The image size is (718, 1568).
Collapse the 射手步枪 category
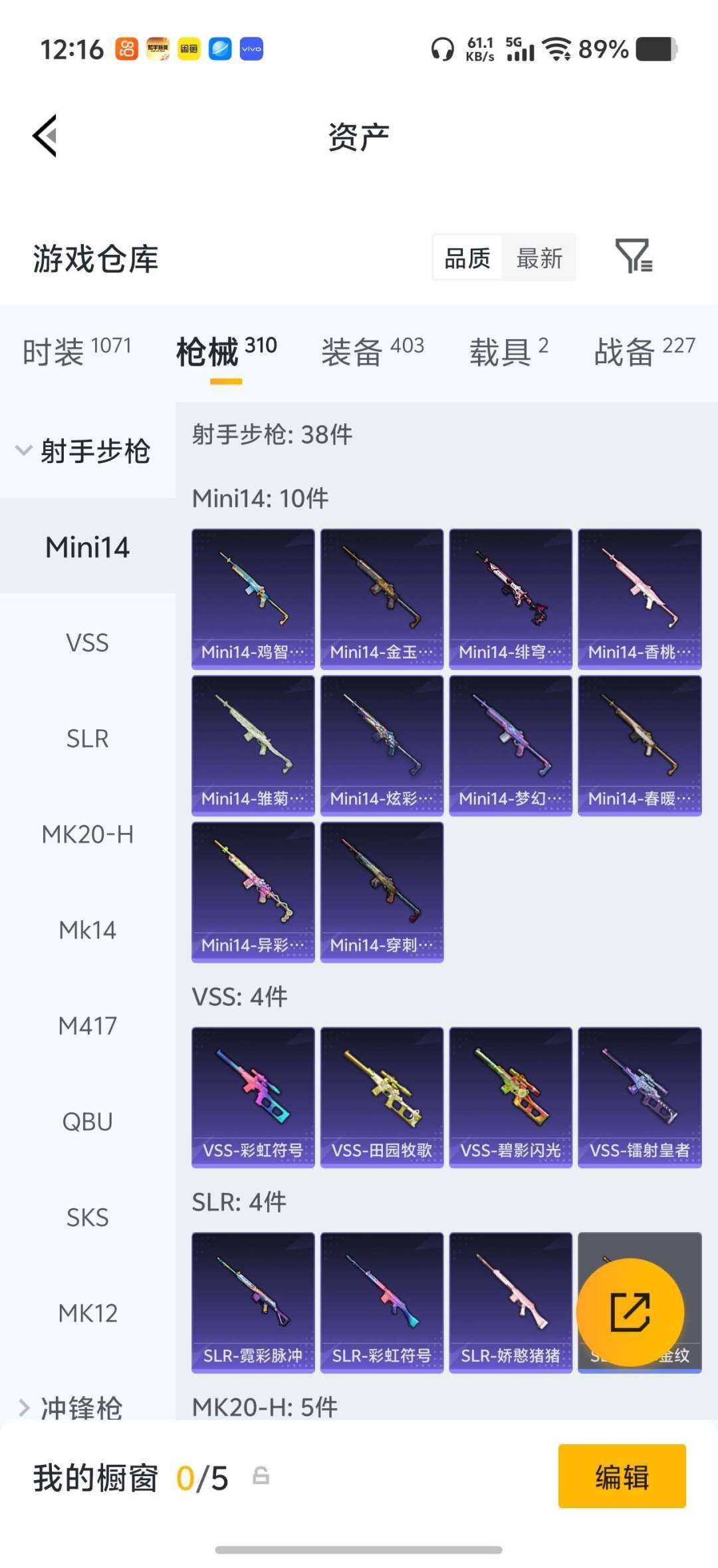[x=83, y=450]
